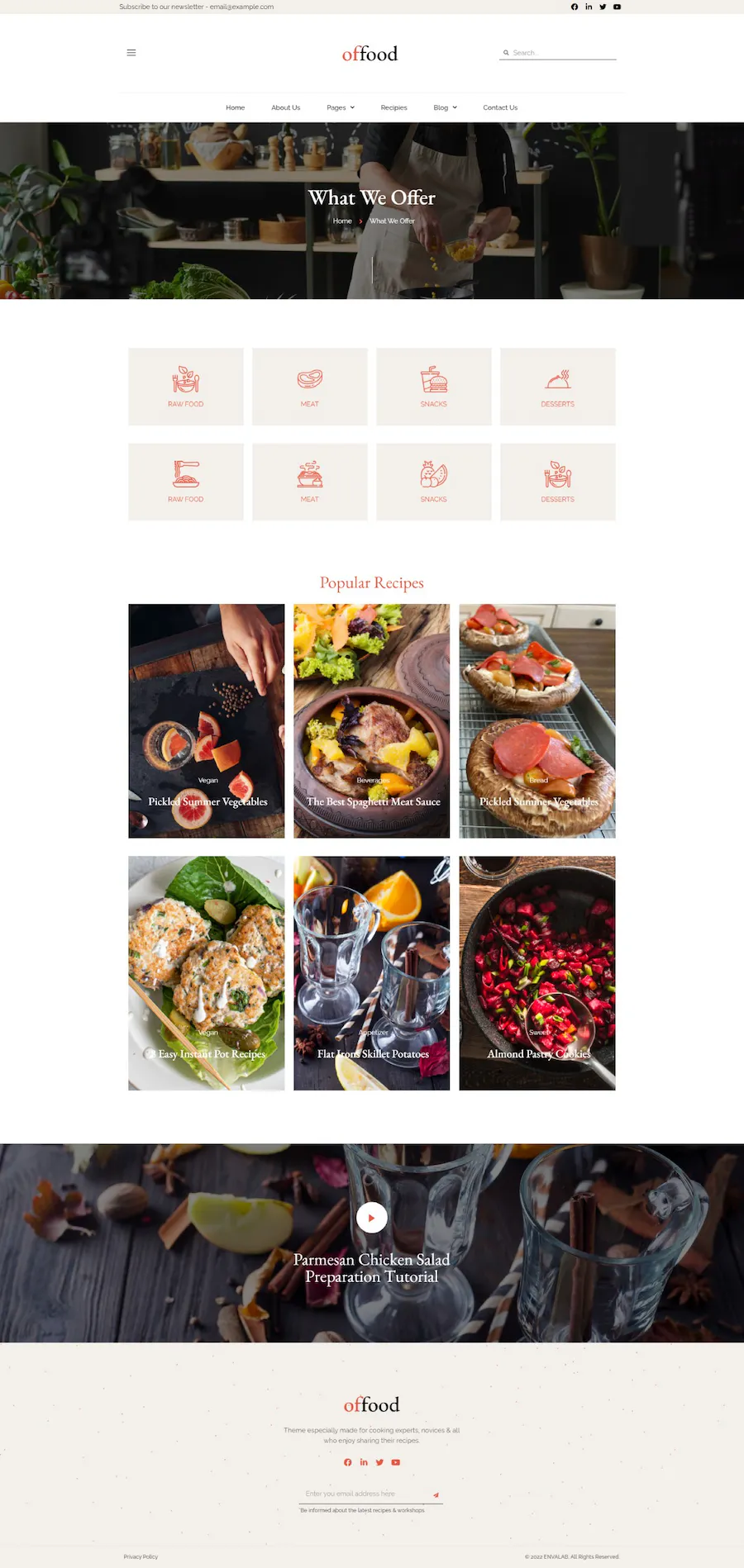The height and width of the screenshot is (1568, 744).
Task: Open the footer YouTube icon
Action: pyautogui.click(x=396, y=1462)
